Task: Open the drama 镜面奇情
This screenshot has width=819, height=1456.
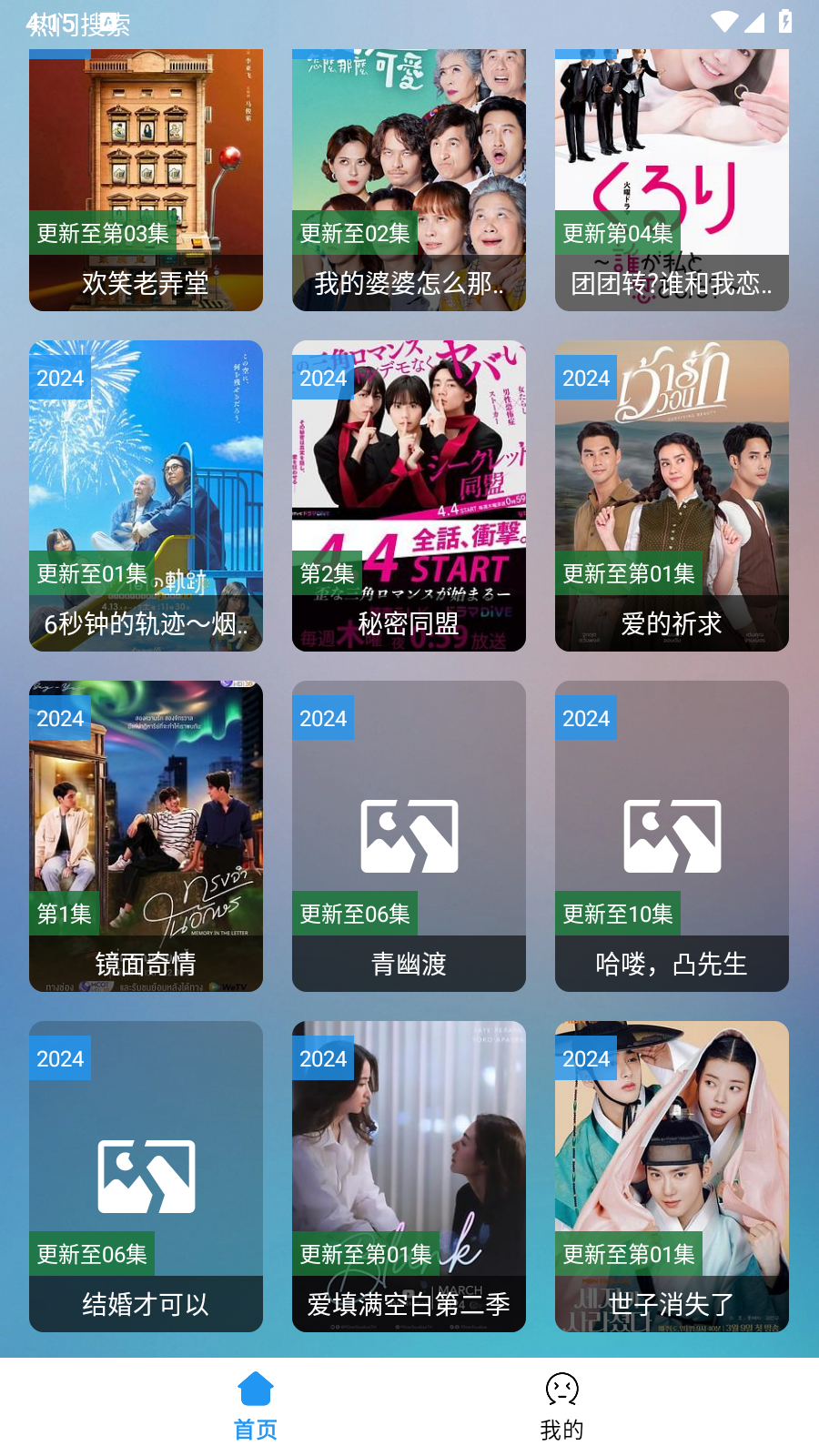Action: point(146,835)
